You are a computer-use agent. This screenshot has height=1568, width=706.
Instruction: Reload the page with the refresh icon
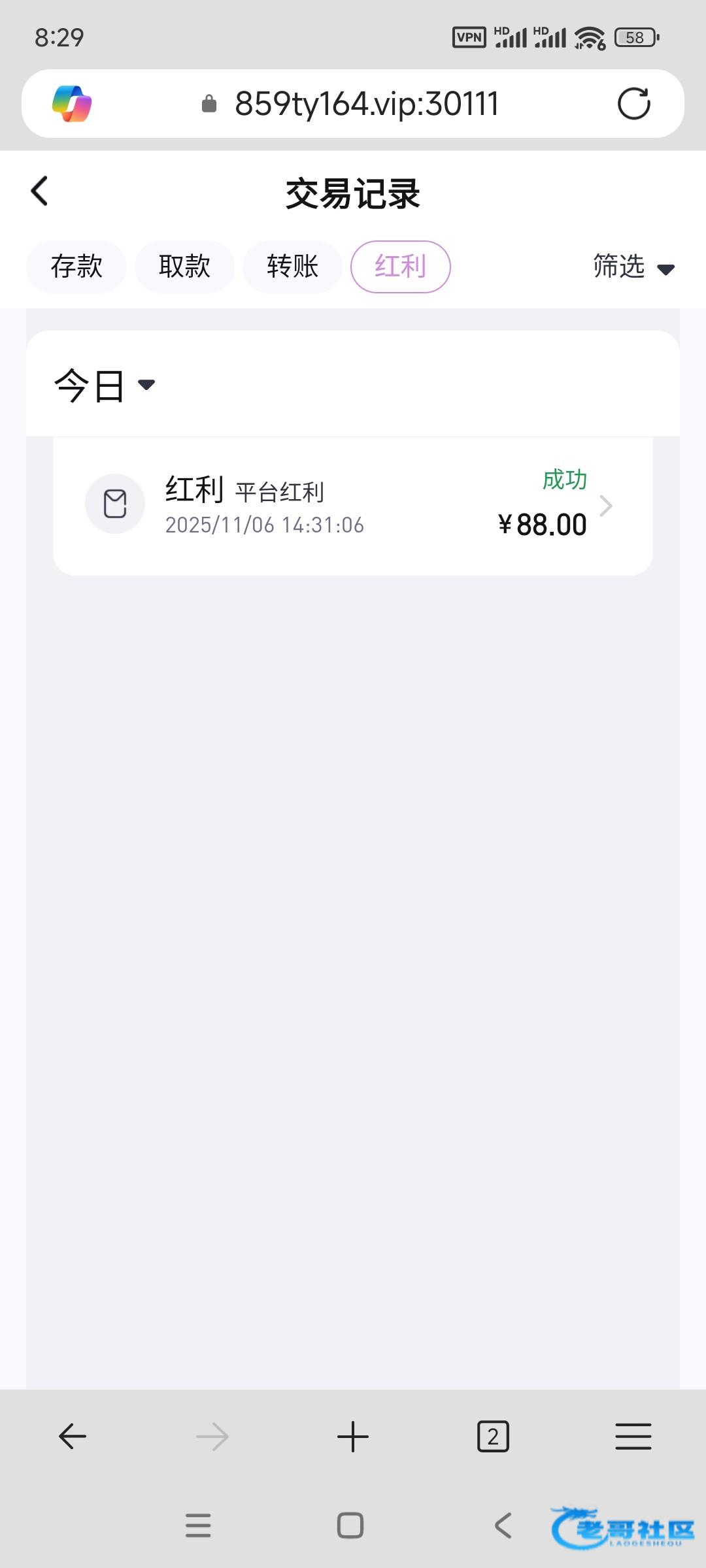(x=633, y=104)
